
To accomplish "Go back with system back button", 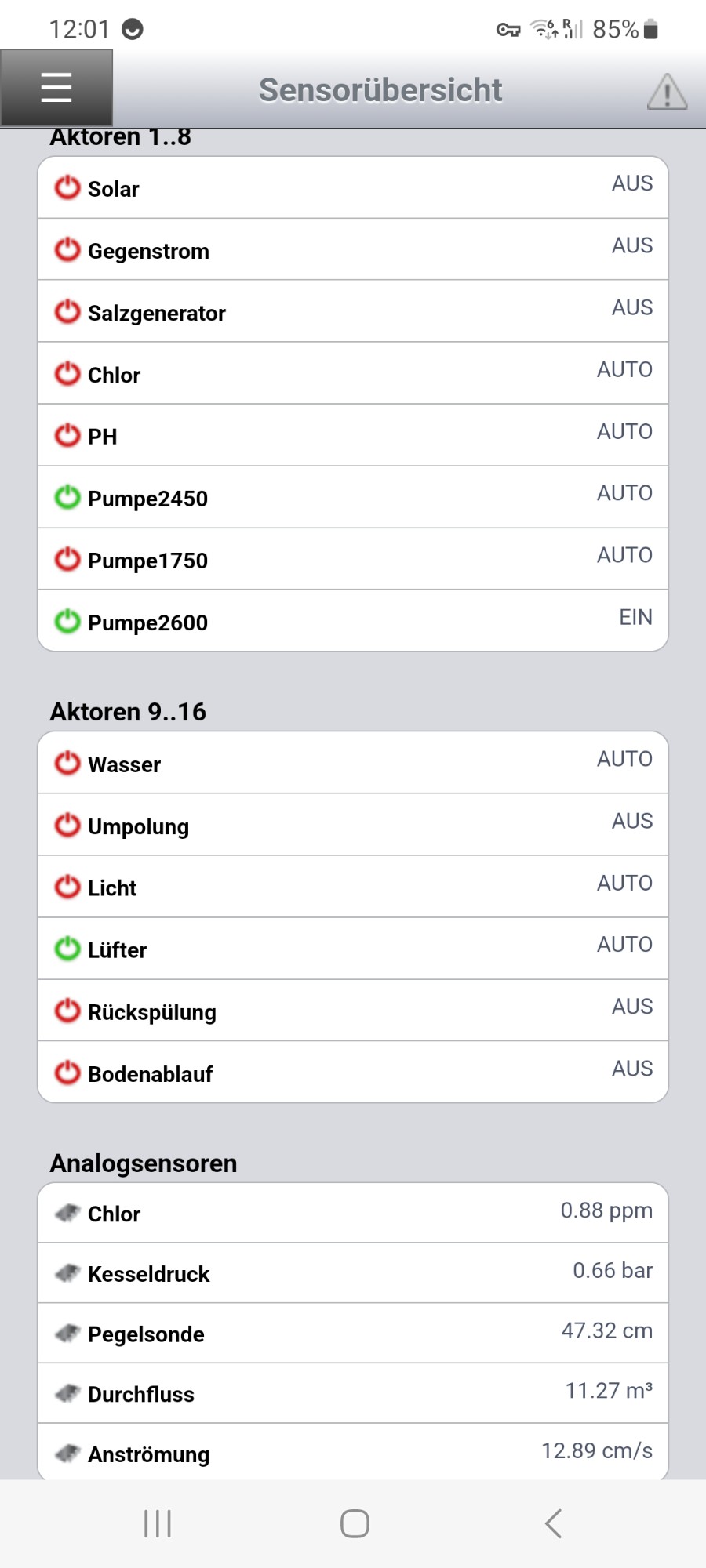I will [553, 1523].
